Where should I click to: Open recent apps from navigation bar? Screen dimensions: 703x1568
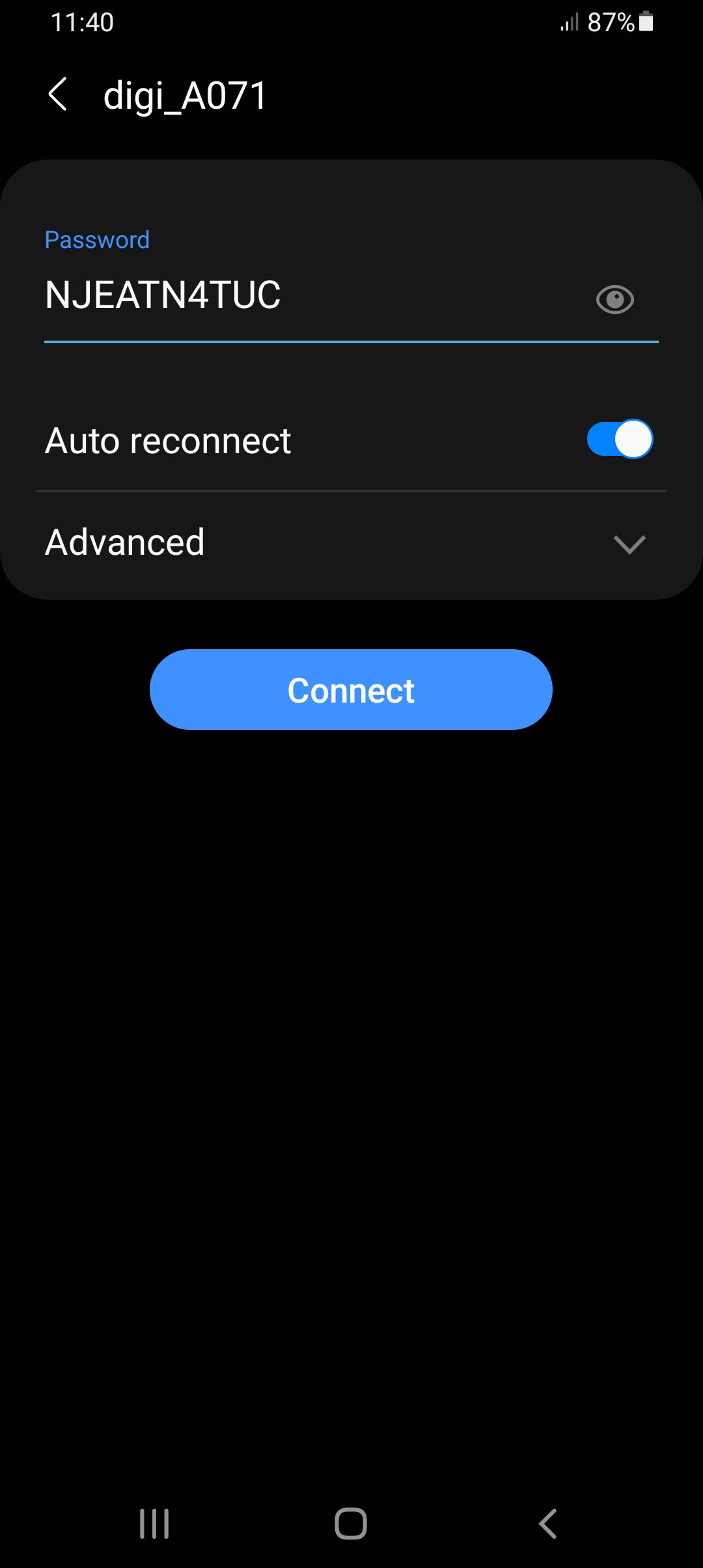point(154,1524)
